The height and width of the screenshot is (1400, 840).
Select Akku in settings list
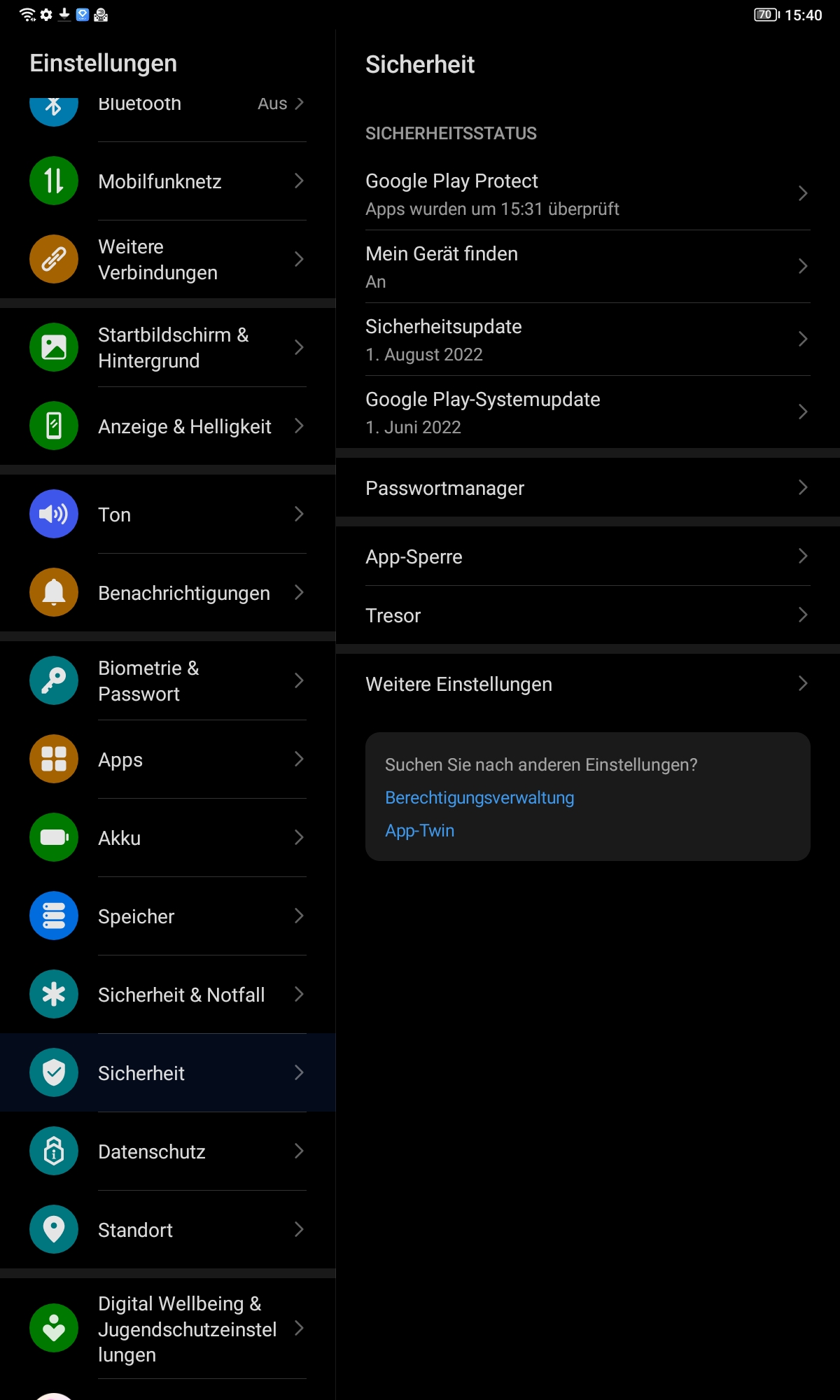point(168,838)
